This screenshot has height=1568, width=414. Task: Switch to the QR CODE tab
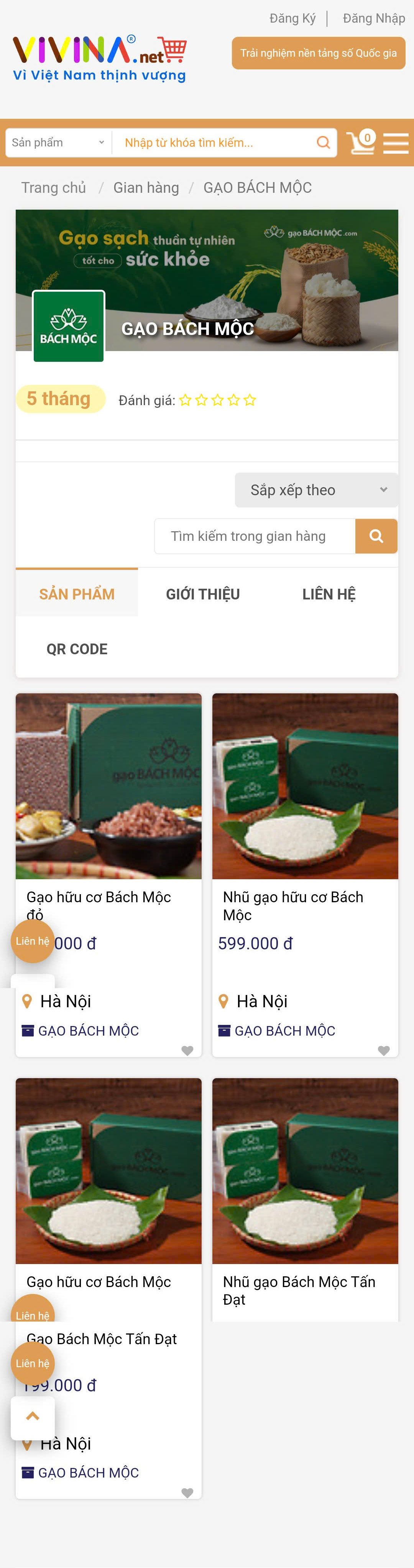[x=77, y=649]
